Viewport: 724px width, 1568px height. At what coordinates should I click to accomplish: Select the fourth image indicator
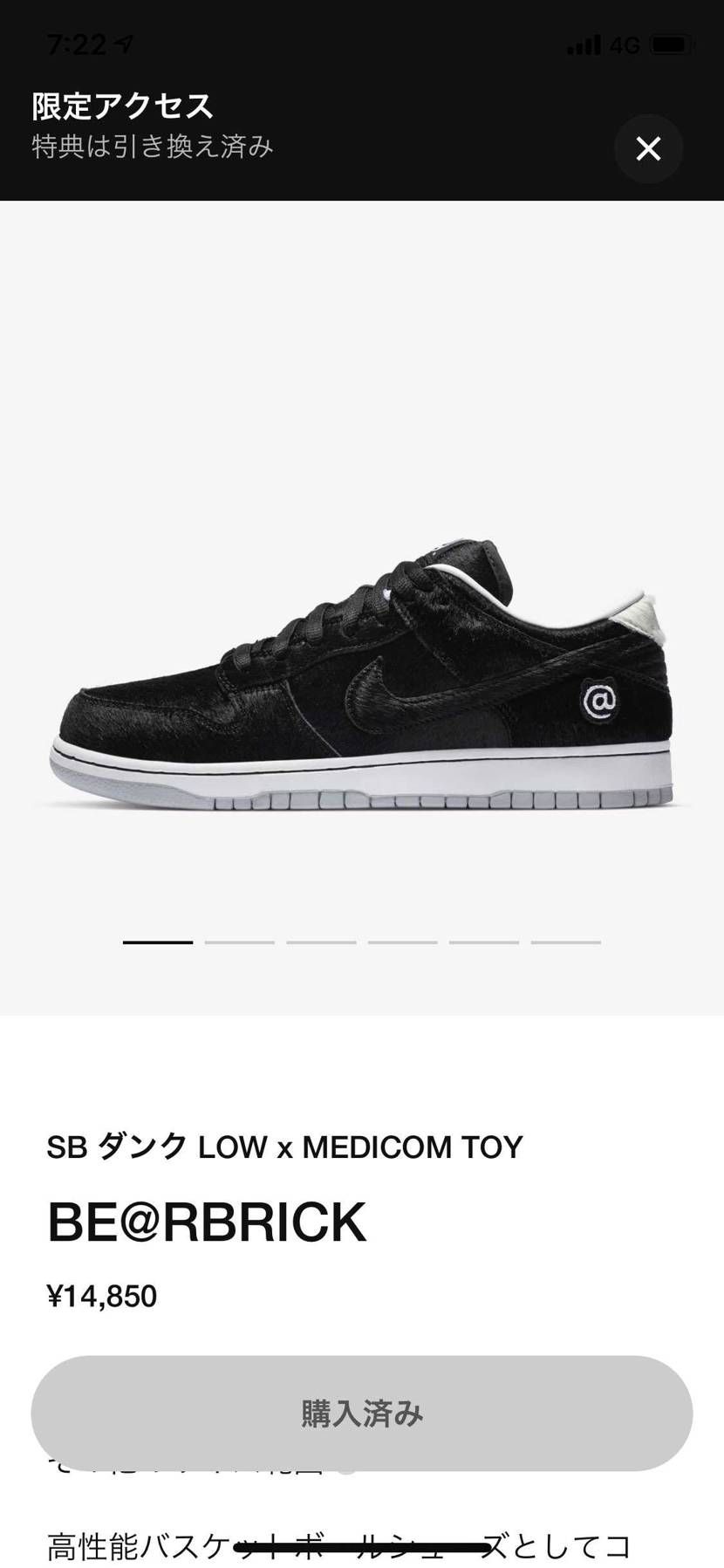coord(403,941)
